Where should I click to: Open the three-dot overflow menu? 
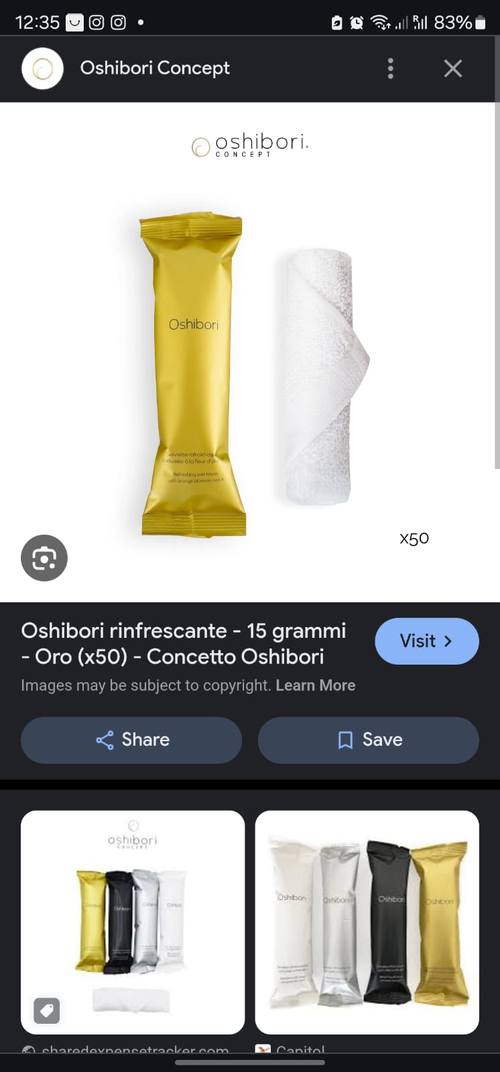(390, 68)
